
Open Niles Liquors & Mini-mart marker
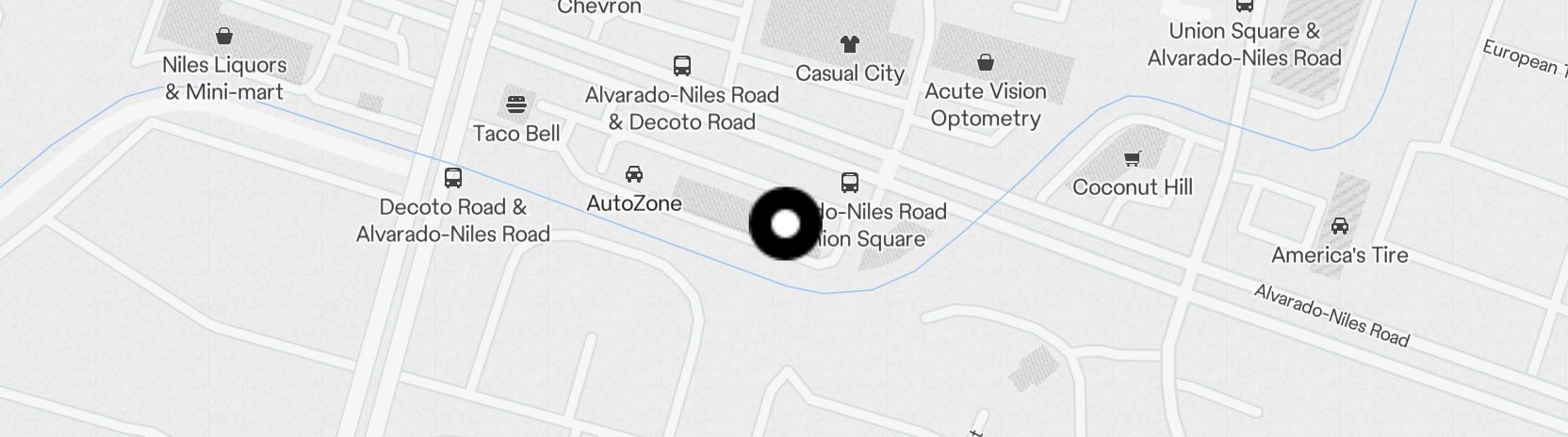pos(224,37)
